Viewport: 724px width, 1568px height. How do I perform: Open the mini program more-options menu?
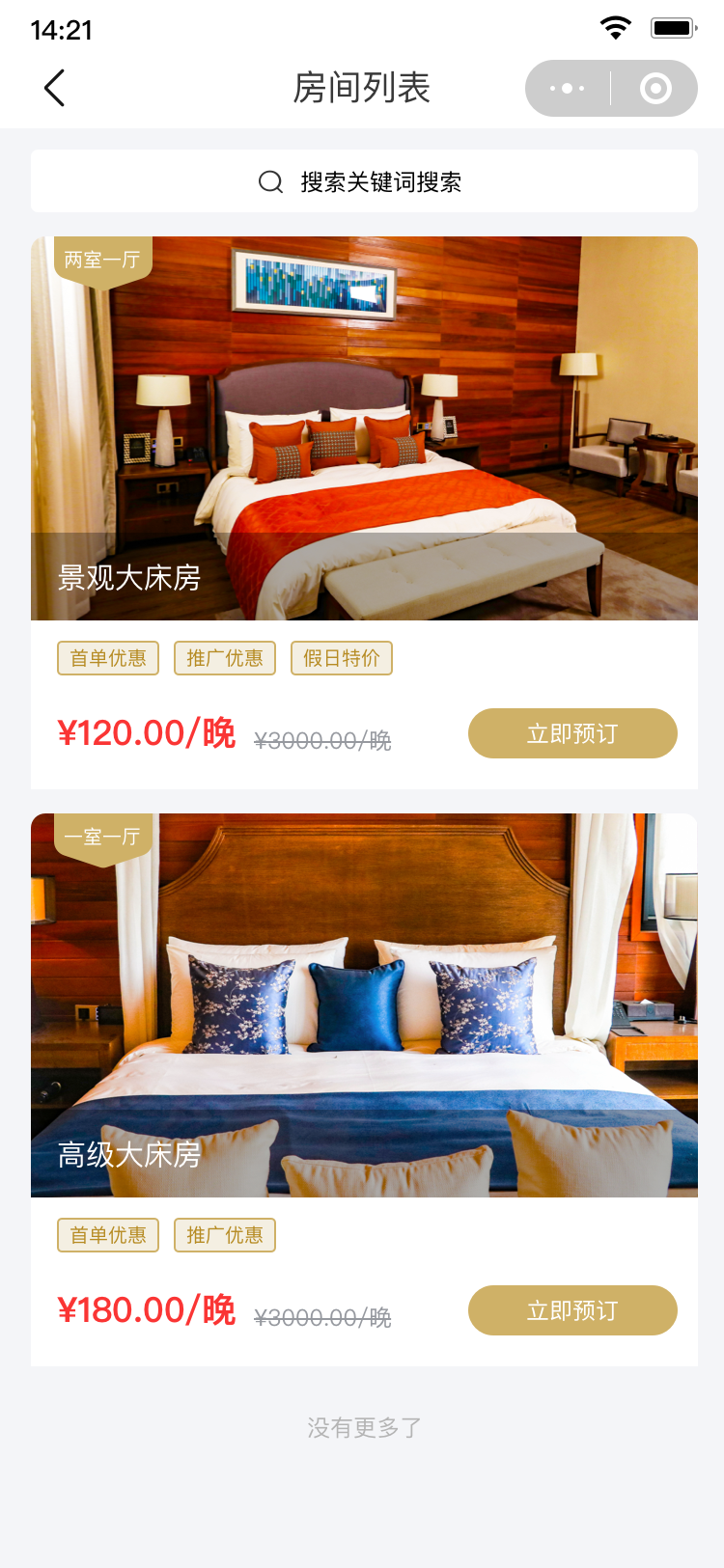pos(568,89)
